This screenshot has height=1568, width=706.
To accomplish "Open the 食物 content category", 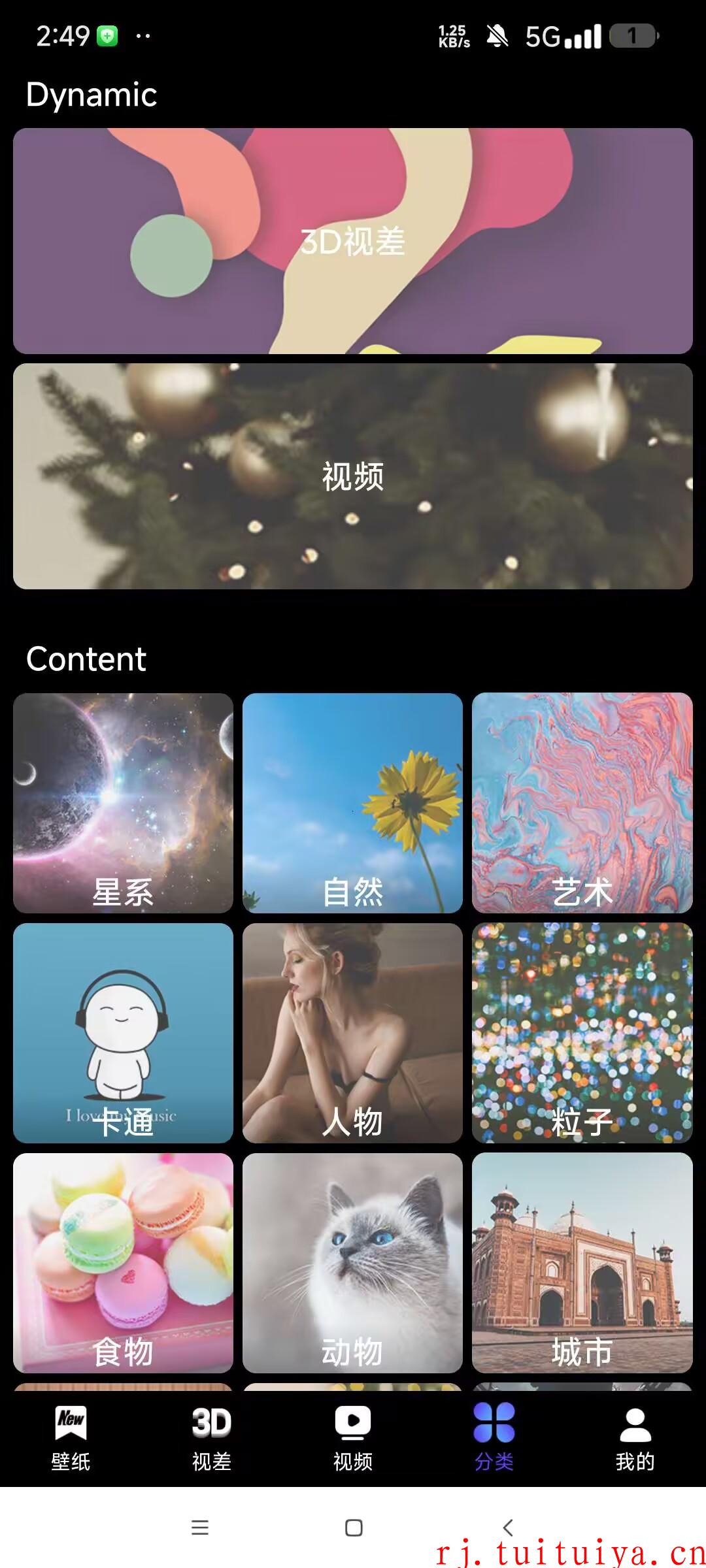I will [x=123, y=1263].
